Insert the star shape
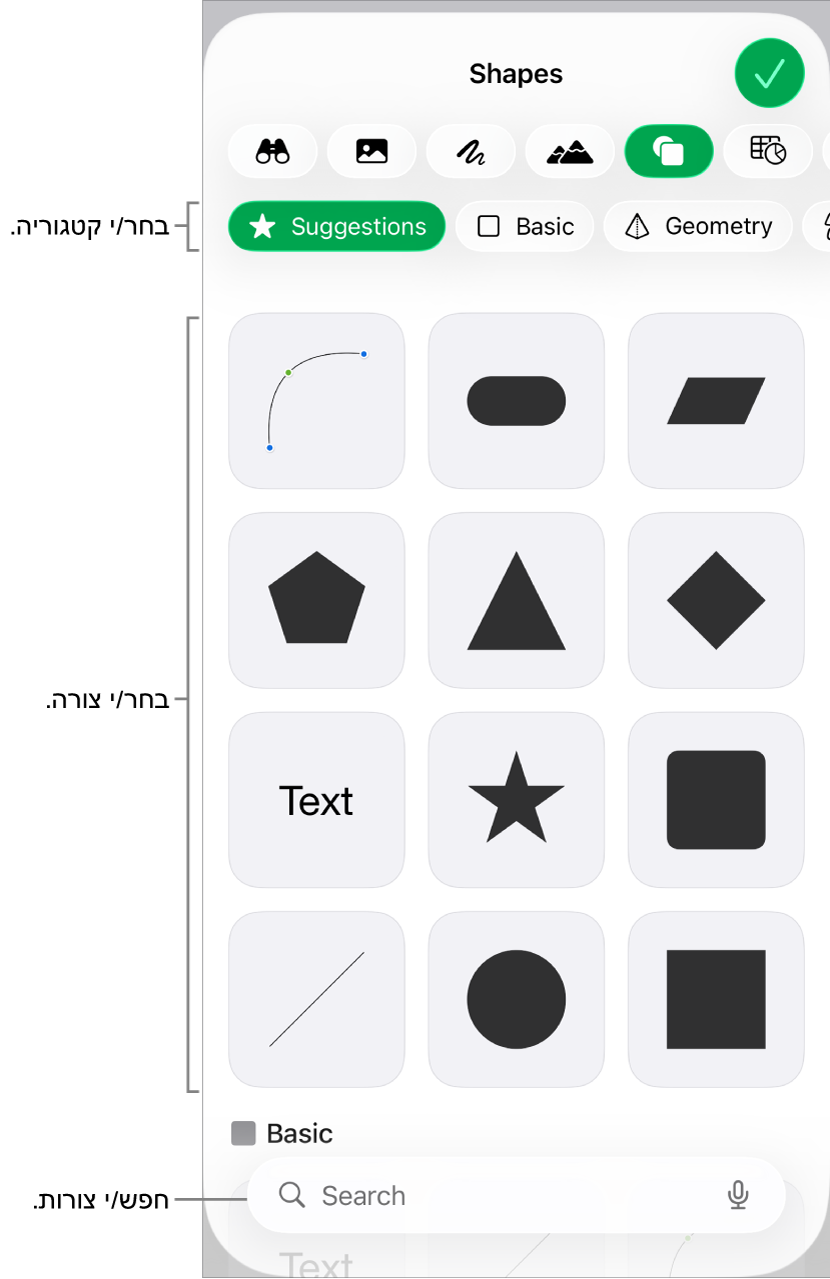Screen dimensions: 830x1279 (516, 800)
